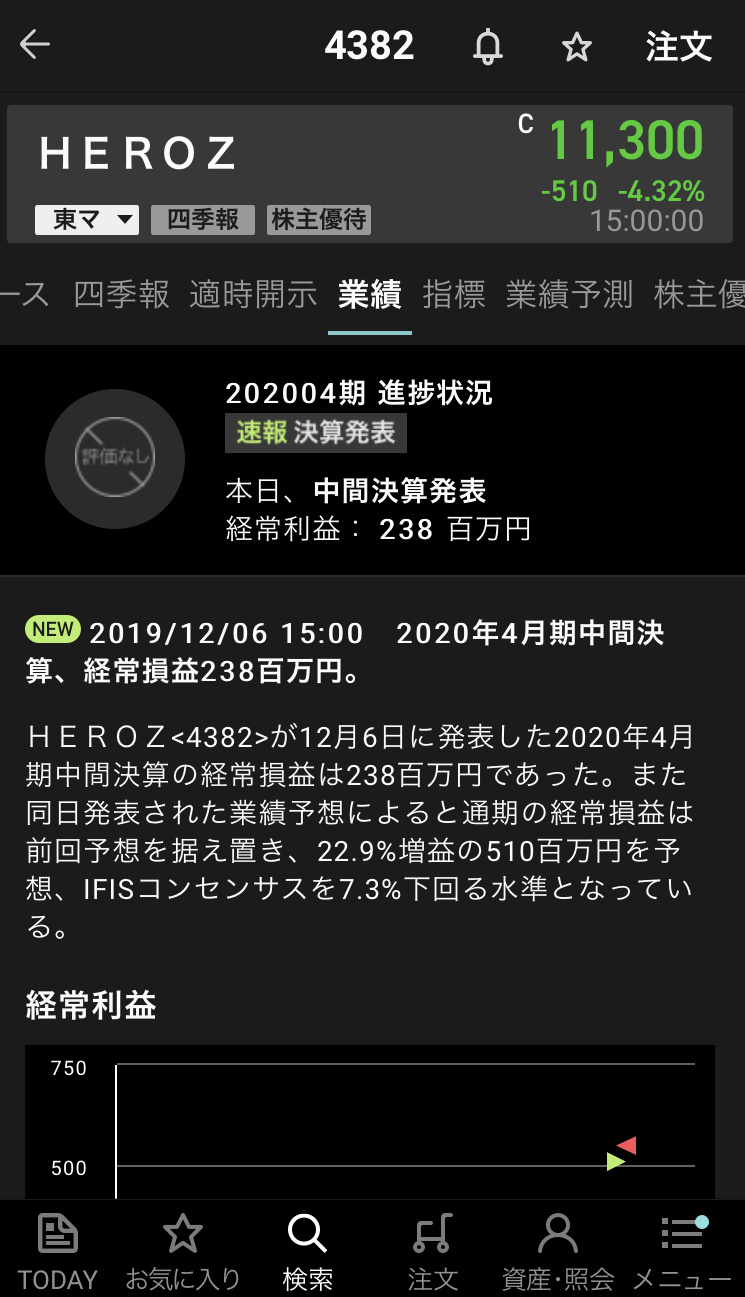Open 資産・照会 in the bottom navigation
Viewport: 745px width, 1297px height.
pyautogui.click(x=557, y=1250)
